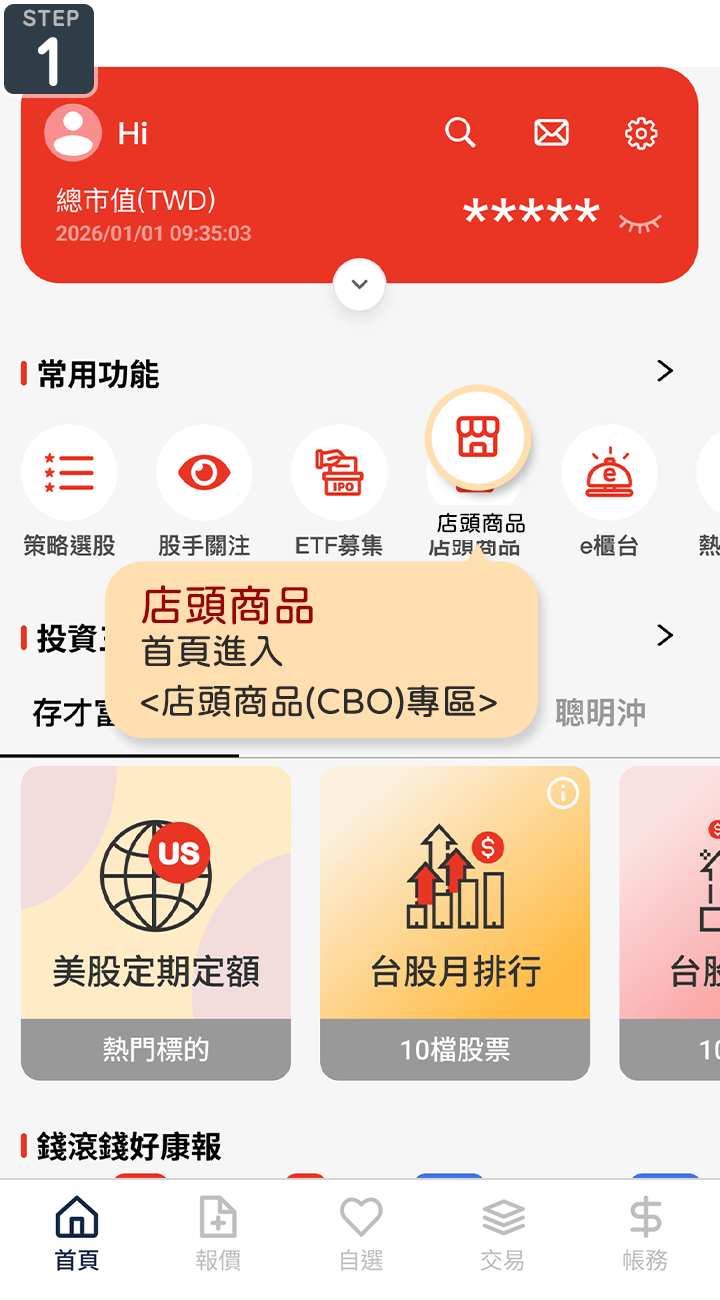Open the mail inbox icon

(x=551, y=132)
